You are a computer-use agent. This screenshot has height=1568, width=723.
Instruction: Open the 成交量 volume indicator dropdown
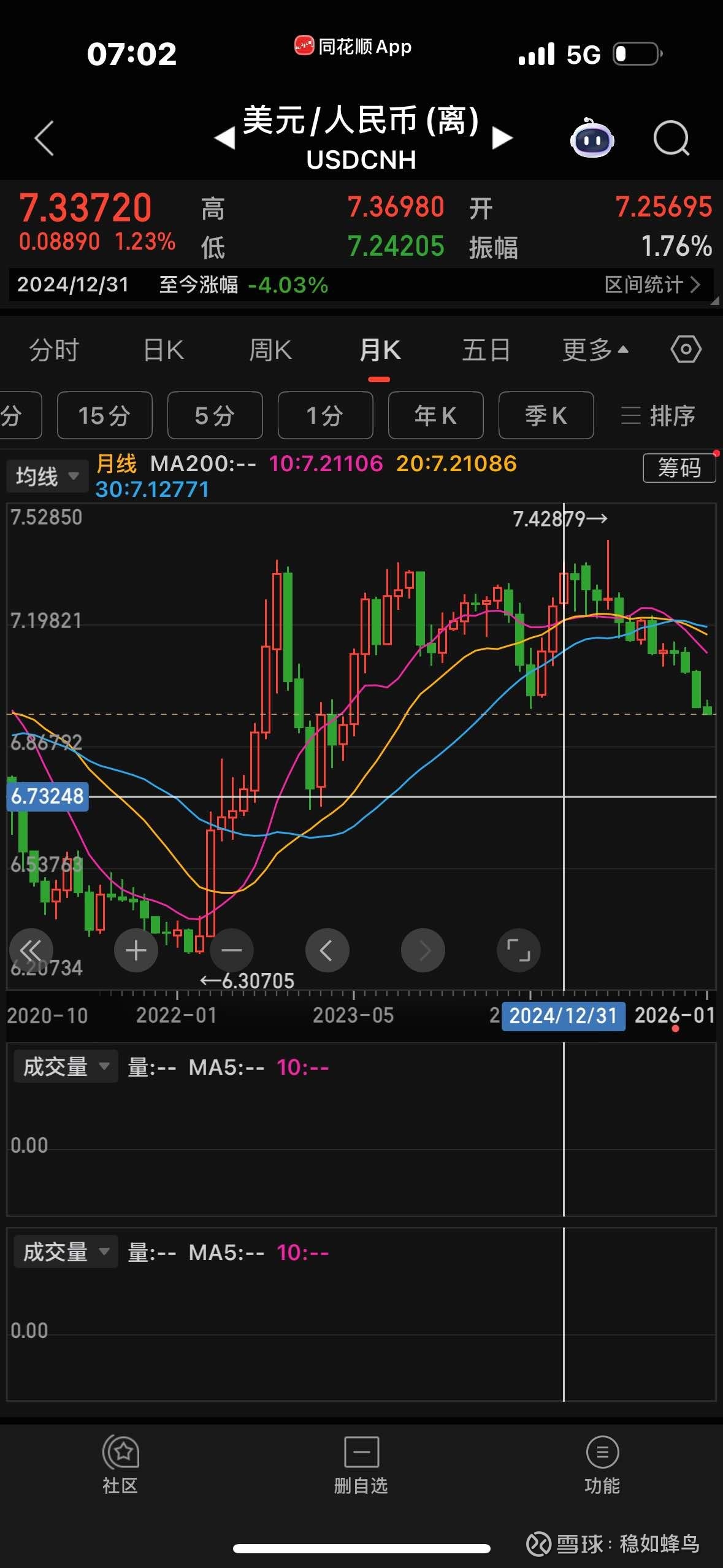65,1066
